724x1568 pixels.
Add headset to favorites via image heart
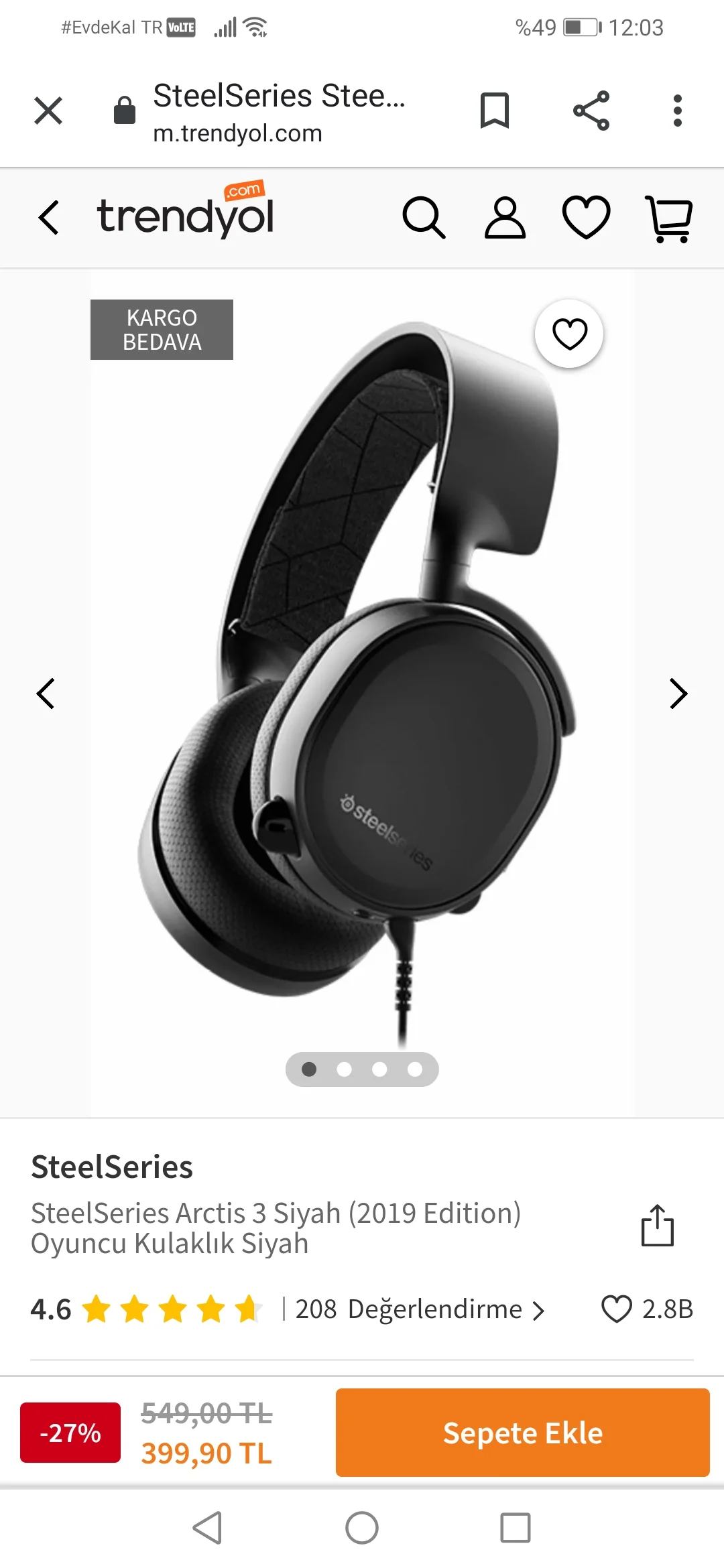pos(570,334)
